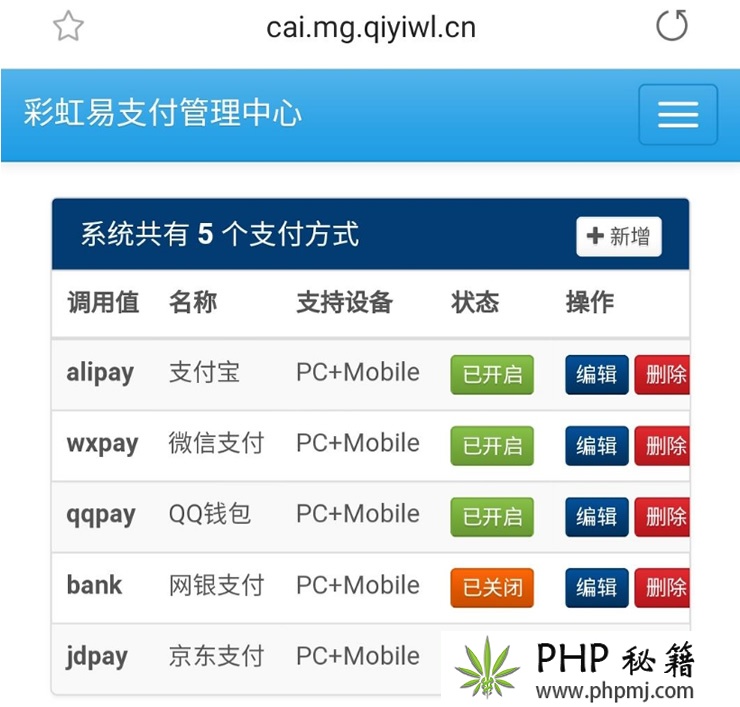Reload the page
The width and height of the screenshot is (740, 707).
(672, 26)
